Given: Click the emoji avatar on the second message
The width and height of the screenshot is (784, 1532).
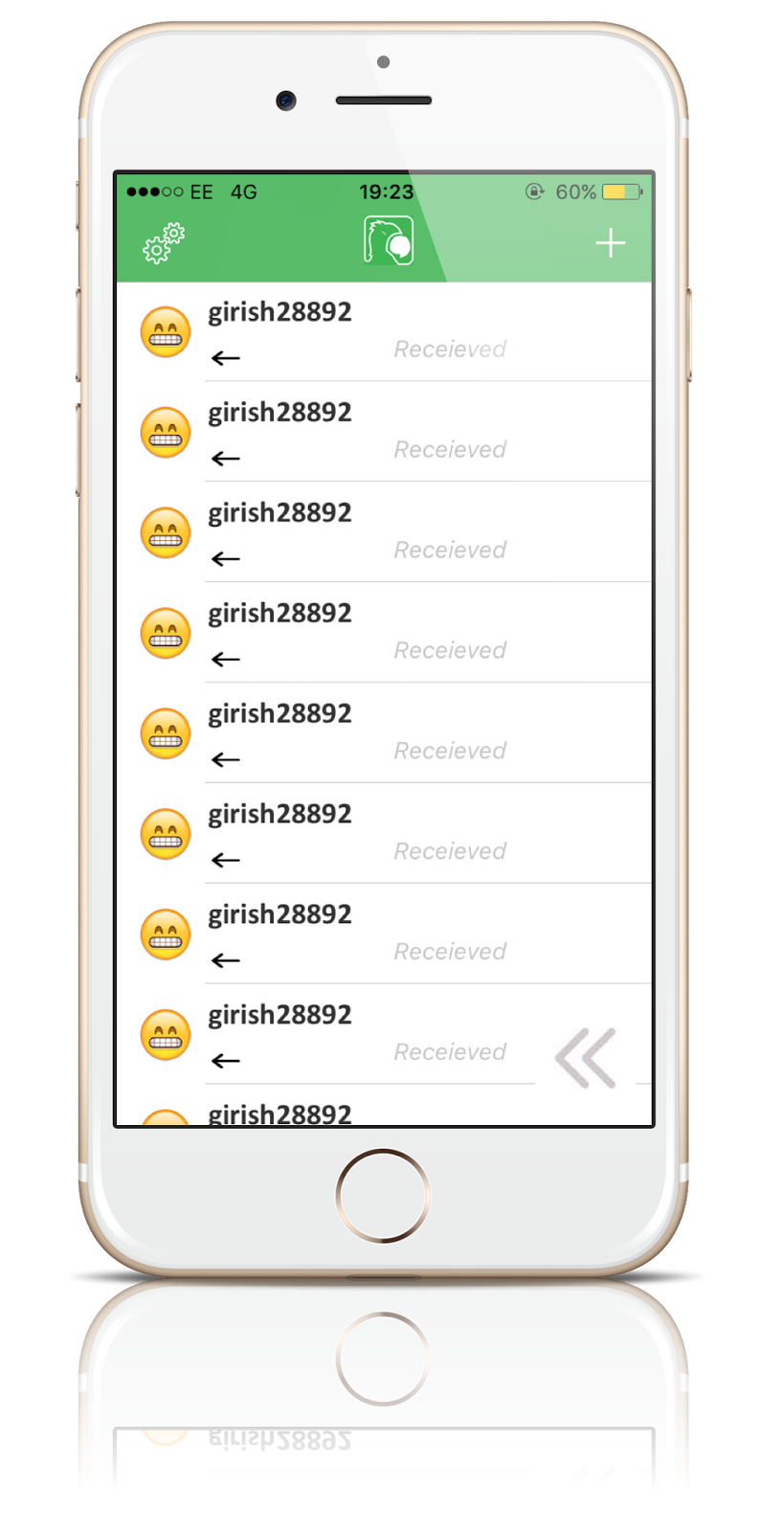Looking at the screenshot, I should (165, 432).
